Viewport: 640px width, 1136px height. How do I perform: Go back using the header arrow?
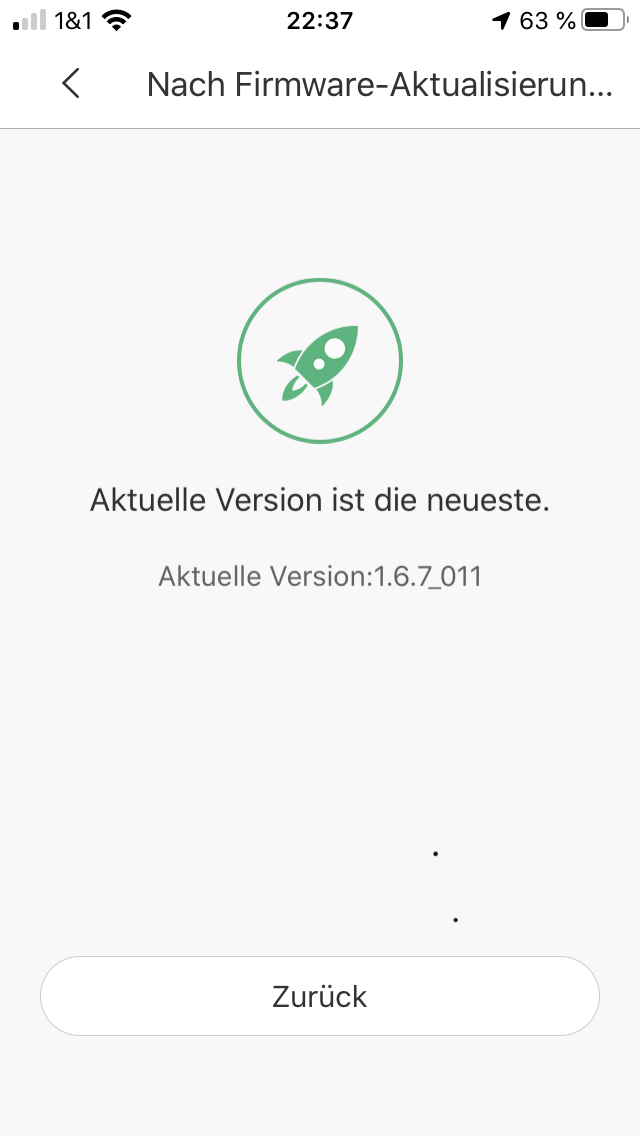coord(70,84)
